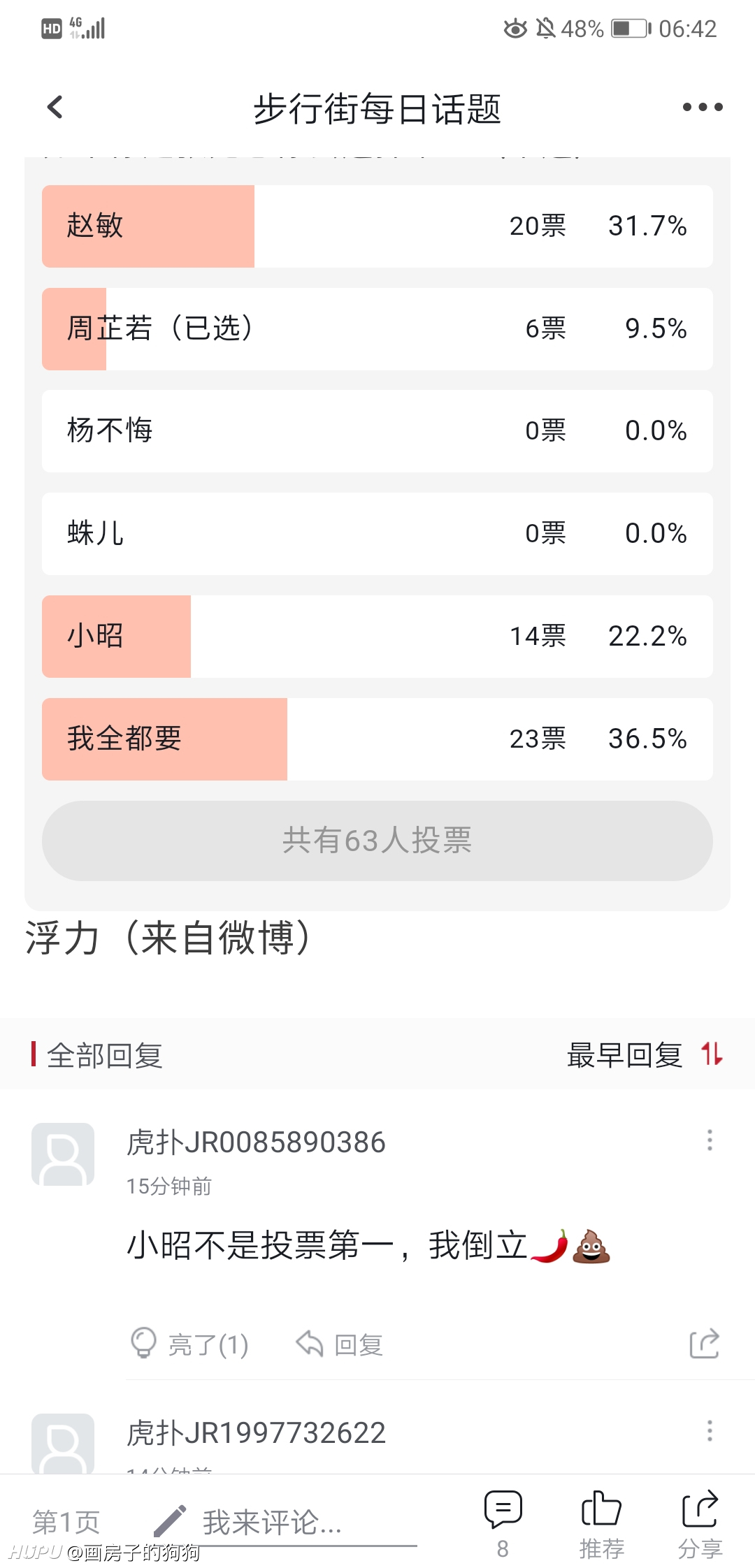Open profile name 虎扑JR1997732622
Viewport: 755px width, 1568px height.
256,1432
